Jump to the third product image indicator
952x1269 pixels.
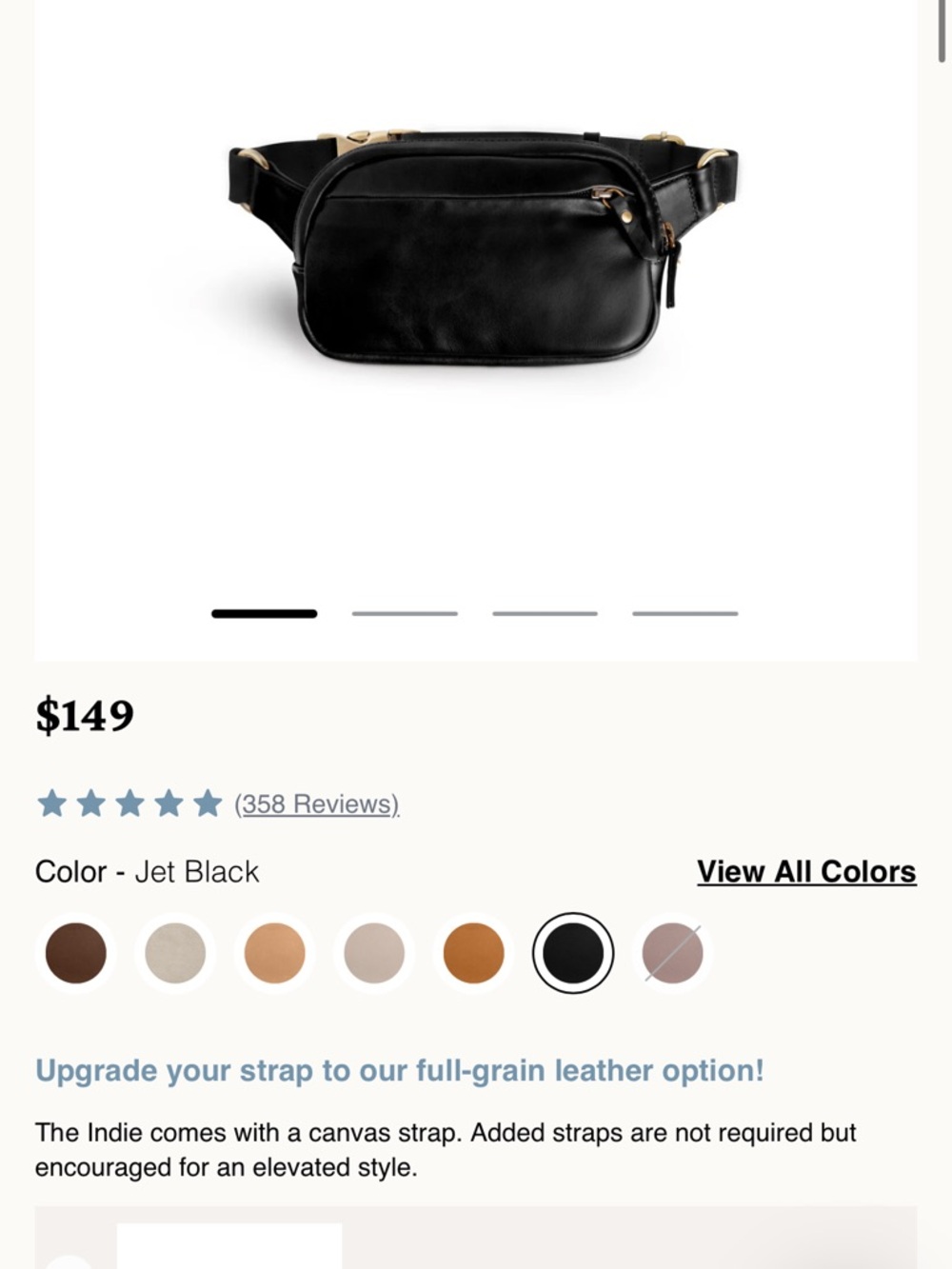pyautogui.click(x=544, y=614)
